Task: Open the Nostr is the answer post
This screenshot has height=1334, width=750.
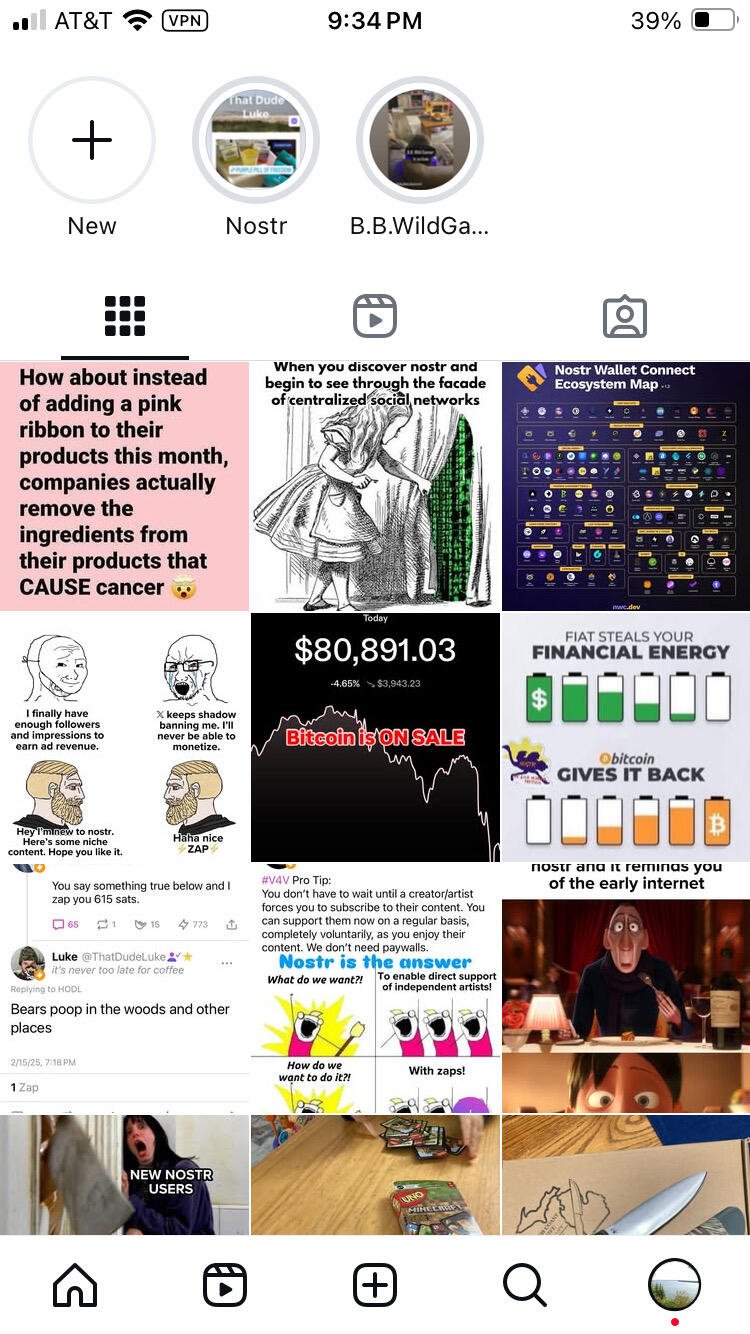Action: 375,988
